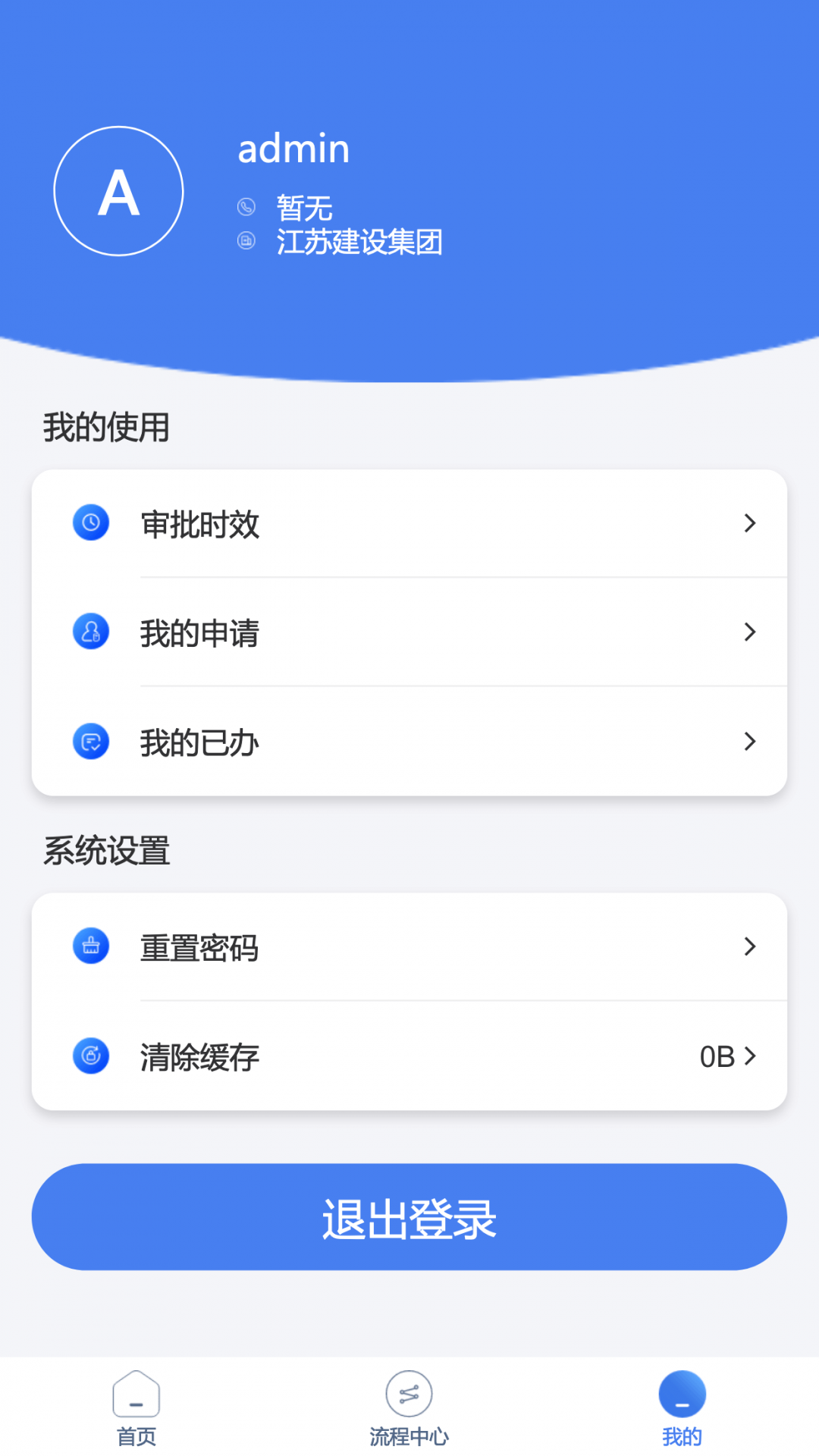Expand 我的申请 with the arrow

[751, 632]
